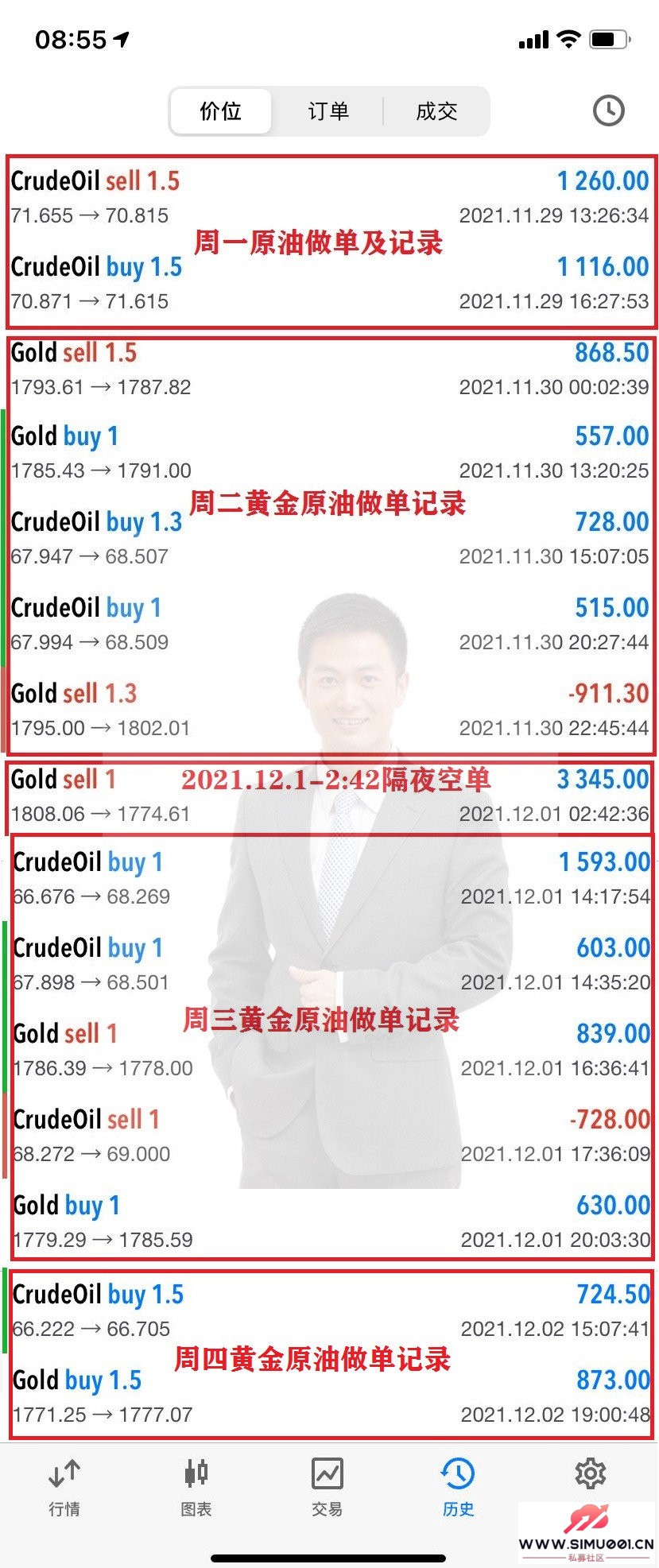Switch to the 订单 segment
The image size is (659, 1568).
point(328,111)
